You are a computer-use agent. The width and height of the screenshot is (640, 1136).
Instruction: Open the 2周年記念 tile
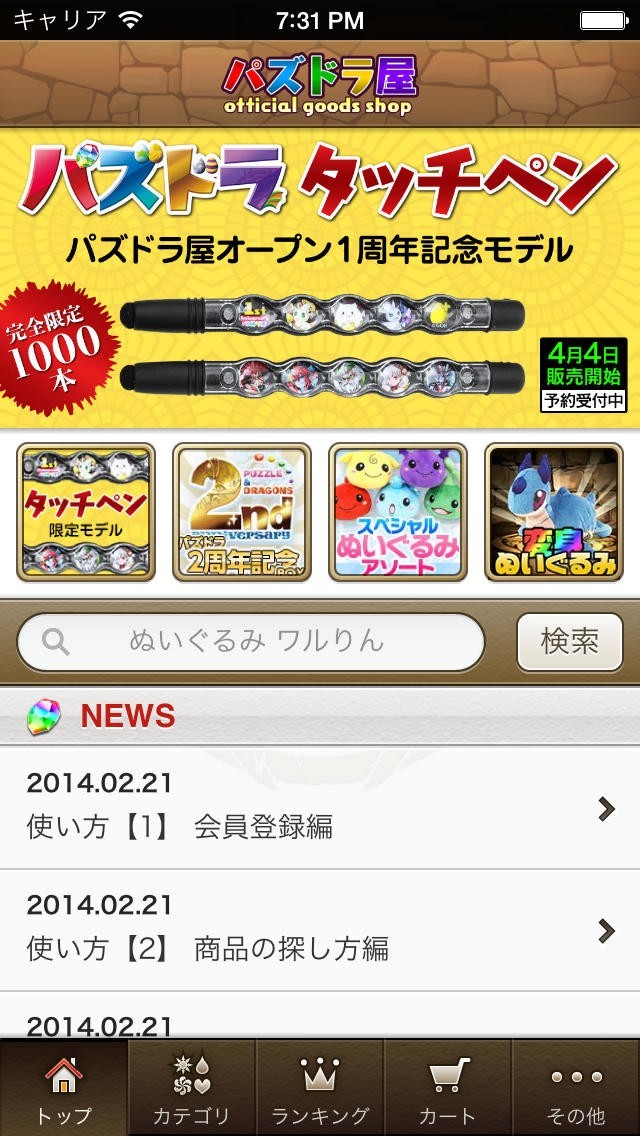coord(242,512)
